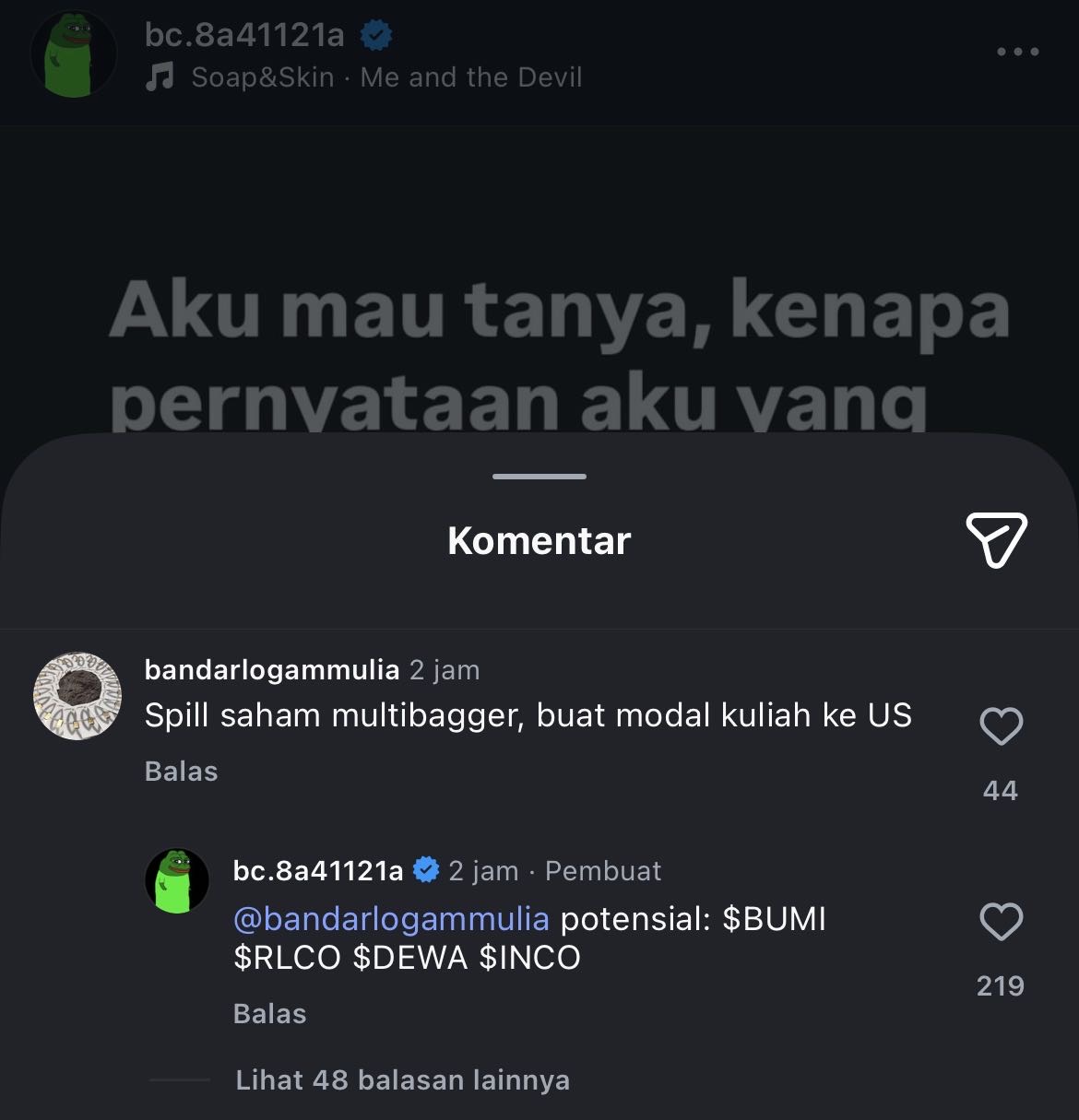Like bc.8a41121a's reply comment
Viewport: 1079px width, 1120px height.
click(x=1001, y=922)
